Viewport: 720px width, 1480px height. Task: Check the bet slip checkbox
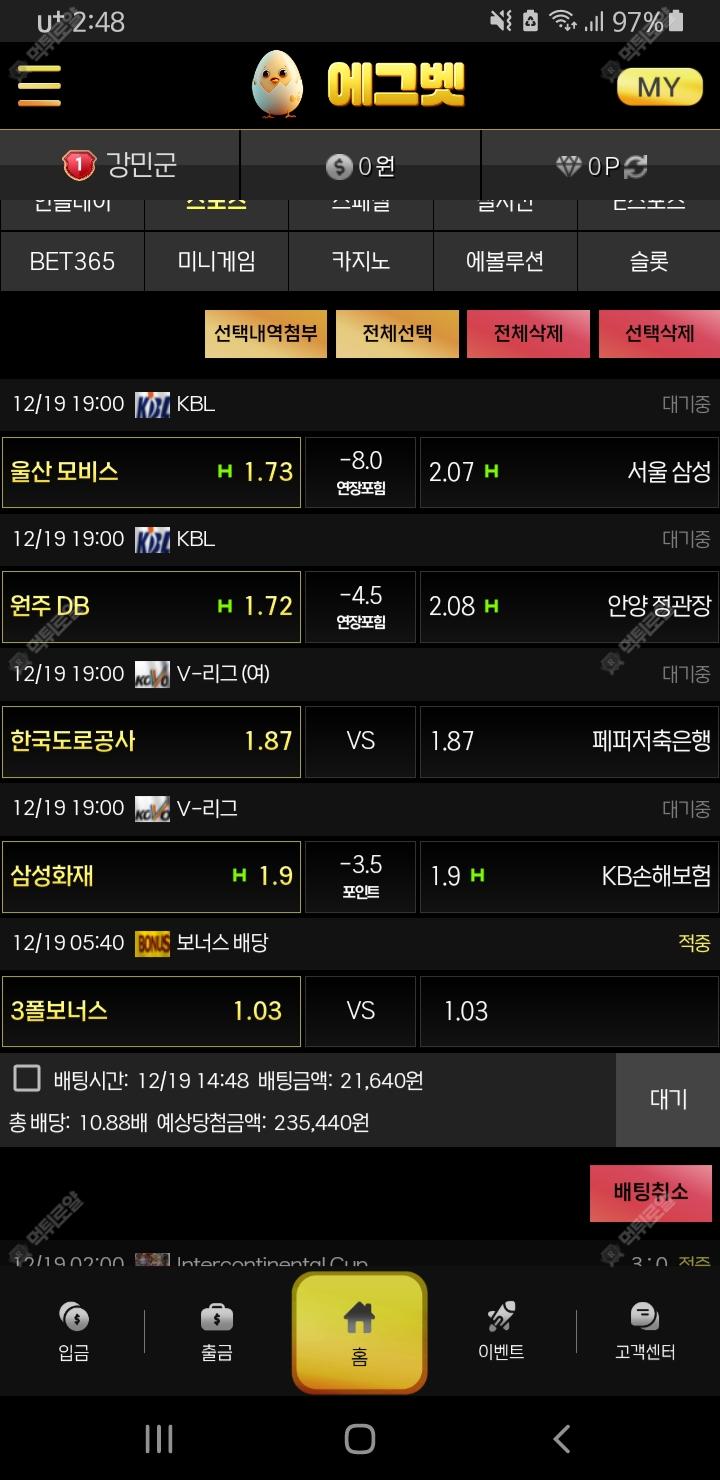pos(27,1078)
